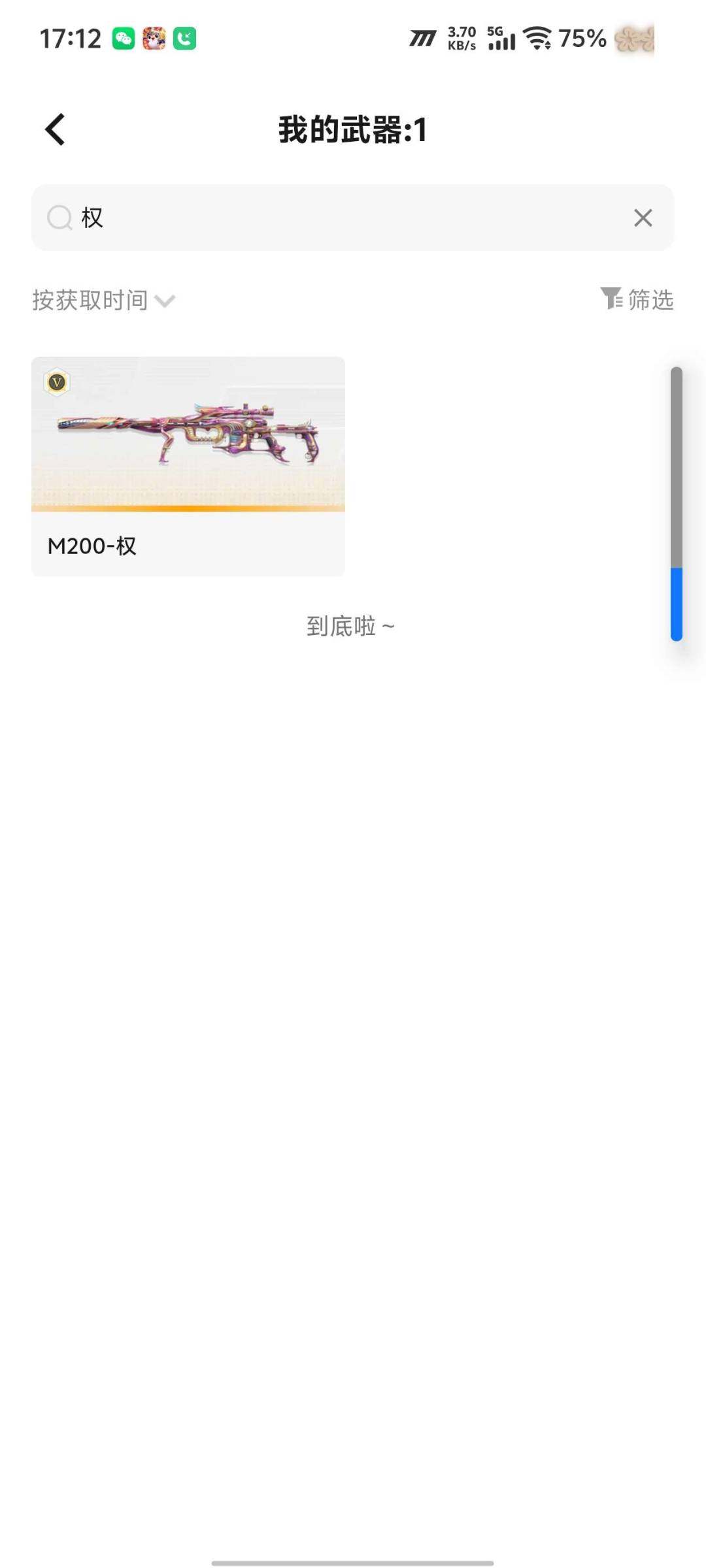Select the 我的武器:1 title

pos(352,129)
